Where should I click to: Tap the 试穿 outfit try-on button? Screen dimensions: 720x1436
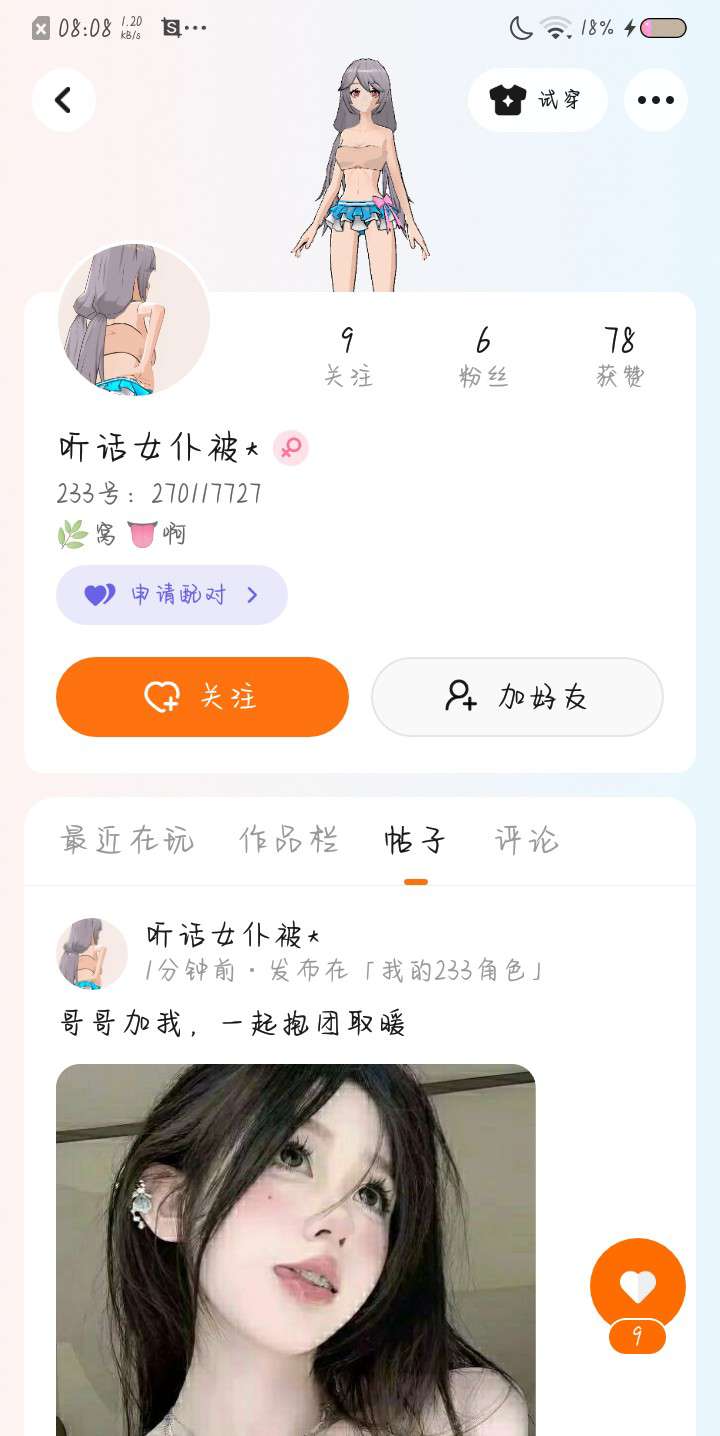pyautogui.click(x=538, y=100)
